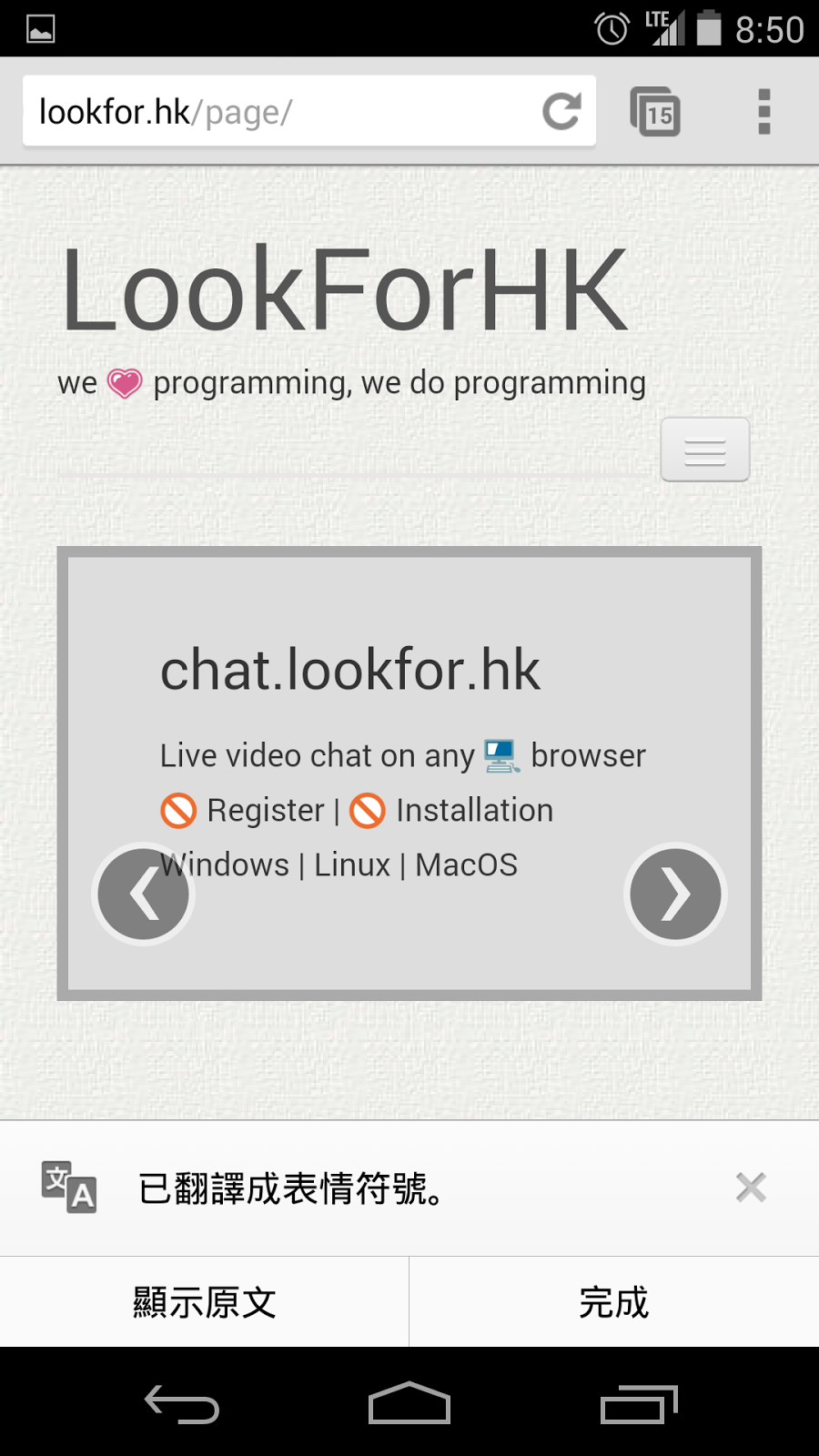Image resolution: width=819 pixels, height=1456 pixels.
Task: Tap the lookfor.hk address bar
Action: tap(282, 112)
